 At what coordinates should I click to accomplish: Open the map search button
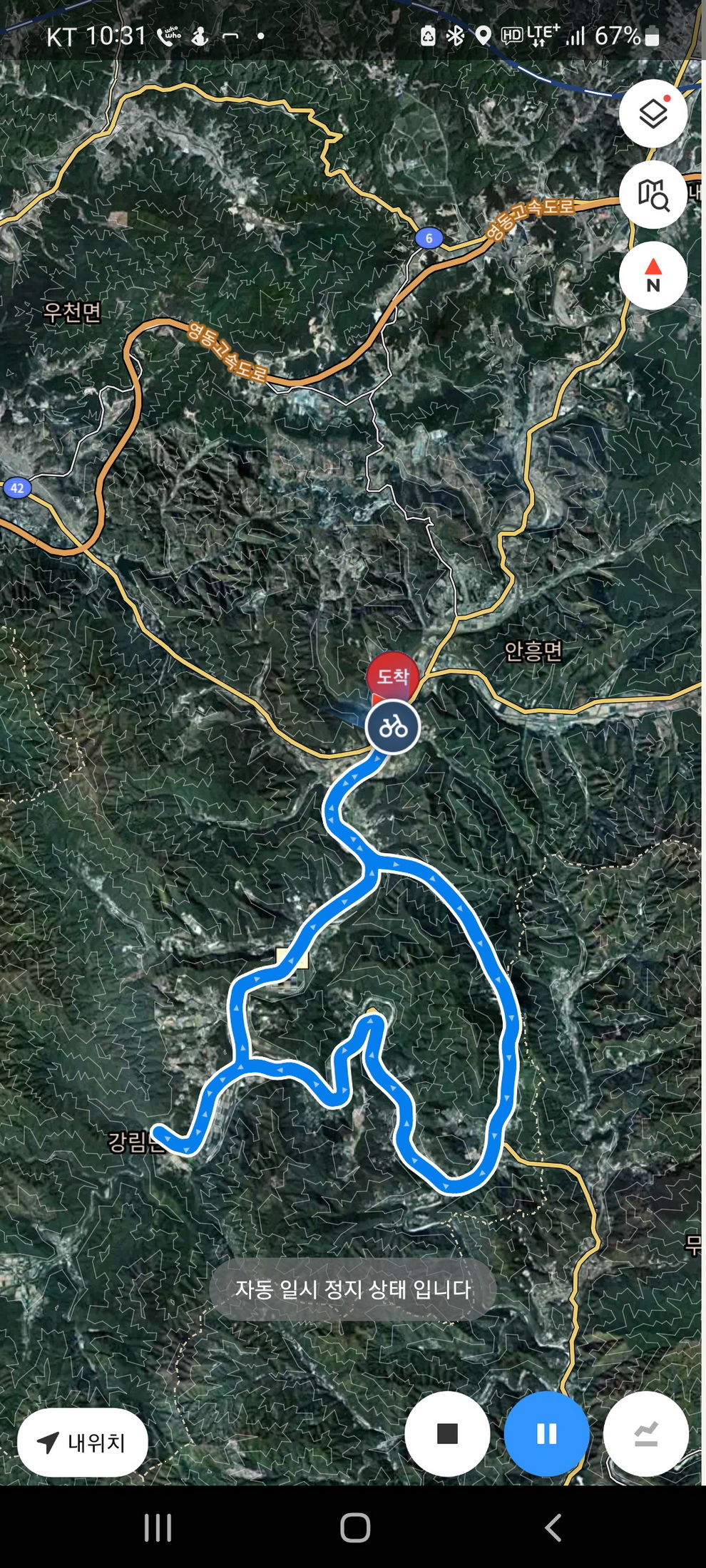pyautogui.click(x=653, y=195)
